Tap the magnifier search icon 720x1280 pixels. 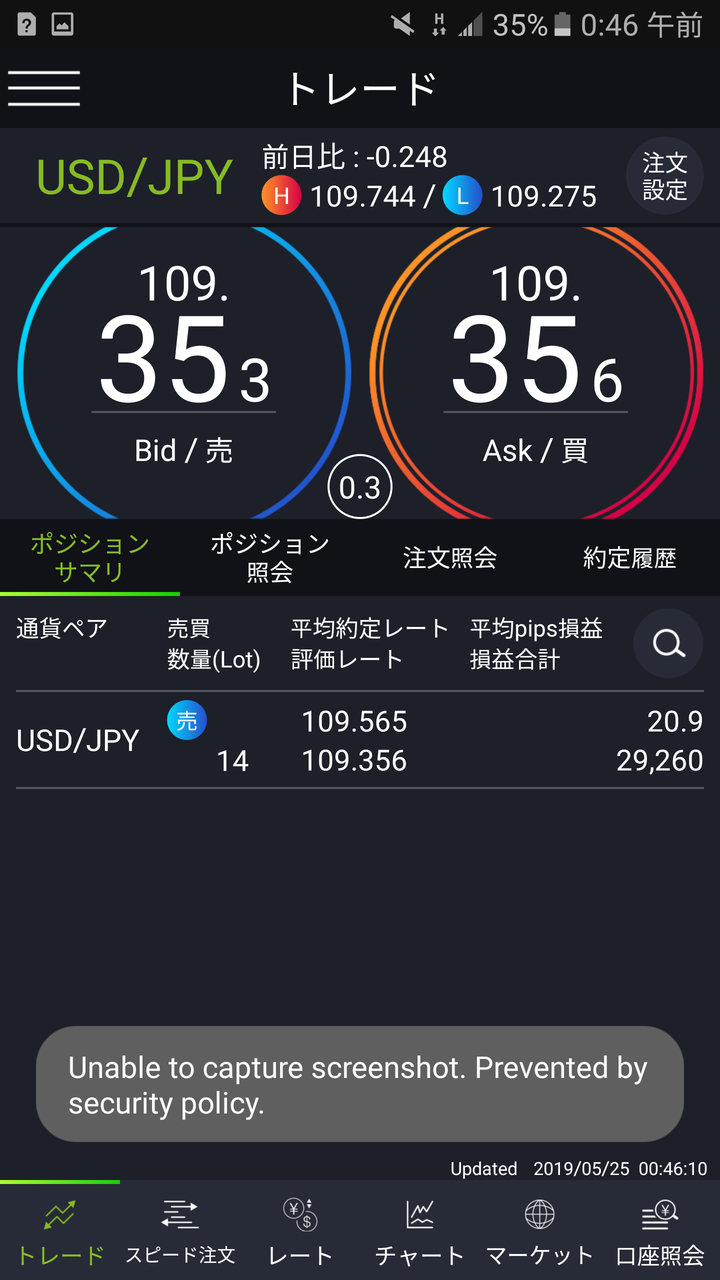(668, 643)
